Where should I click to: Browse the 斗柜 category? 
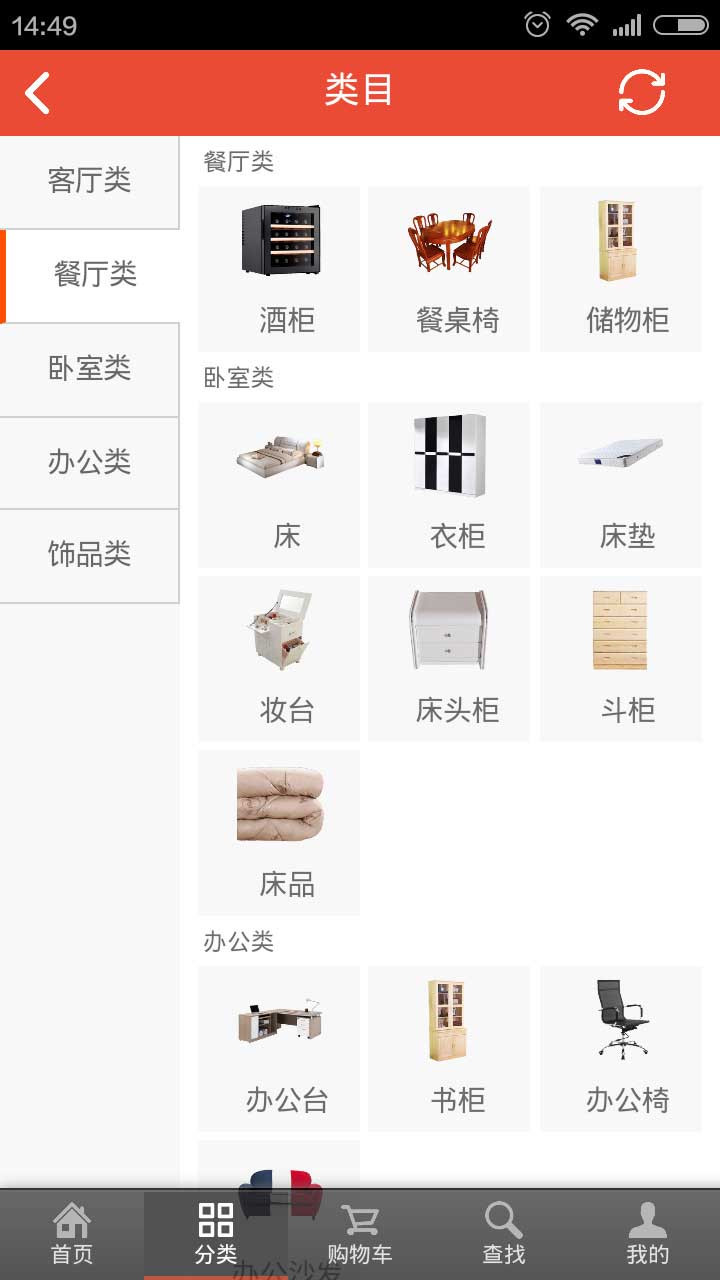point(621,658)
